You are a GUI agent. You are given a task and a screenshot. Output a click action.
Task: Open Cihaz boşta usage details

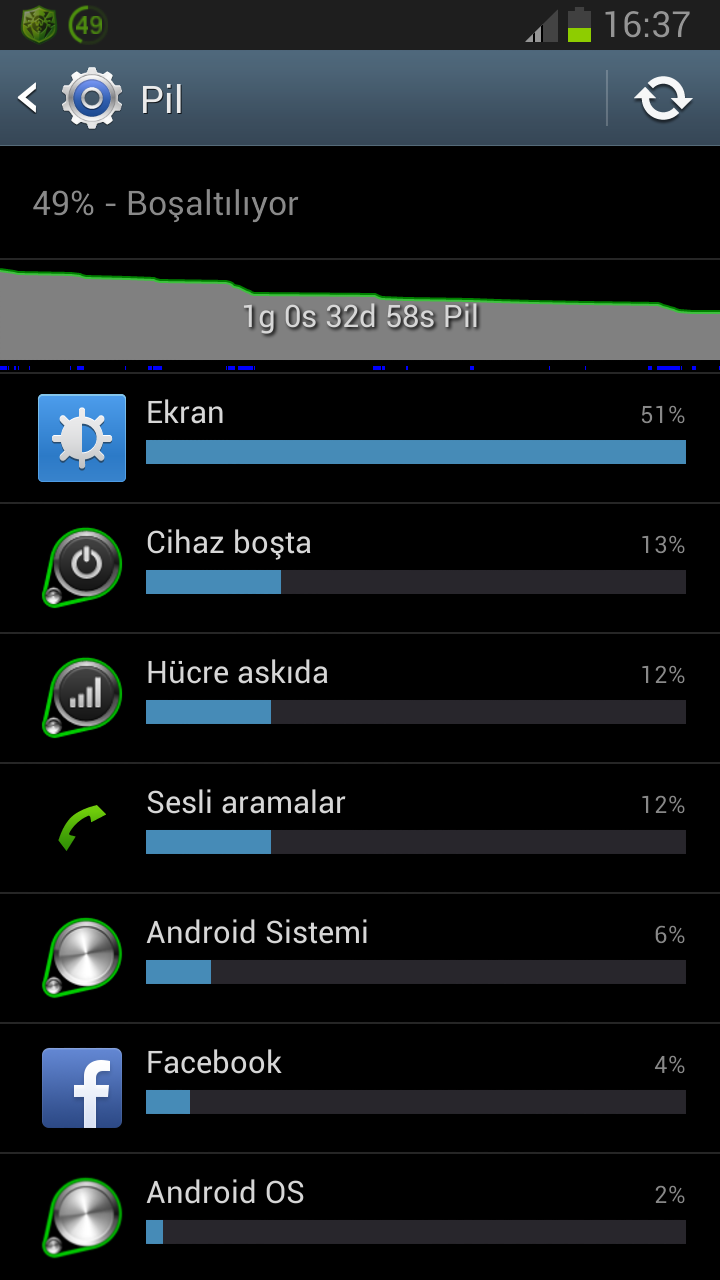click(360, 568)
